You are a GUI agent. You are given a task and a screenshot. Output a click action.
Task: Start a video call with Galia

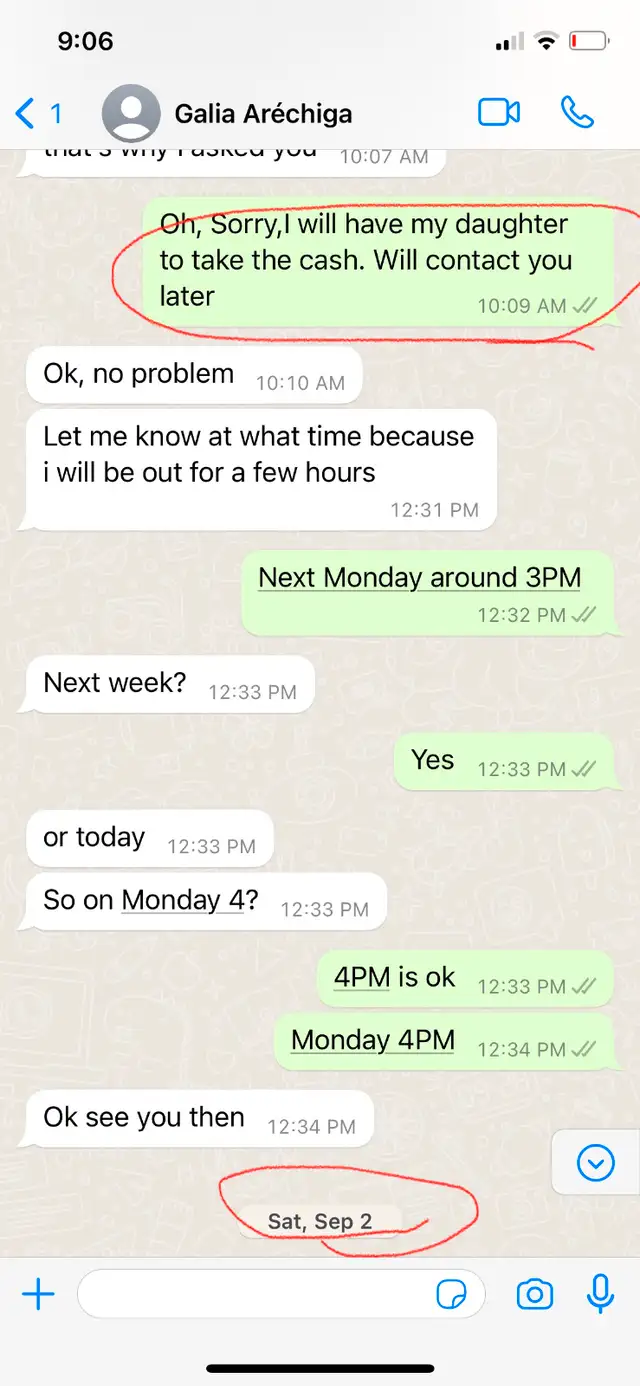click(x=499, y=112)
